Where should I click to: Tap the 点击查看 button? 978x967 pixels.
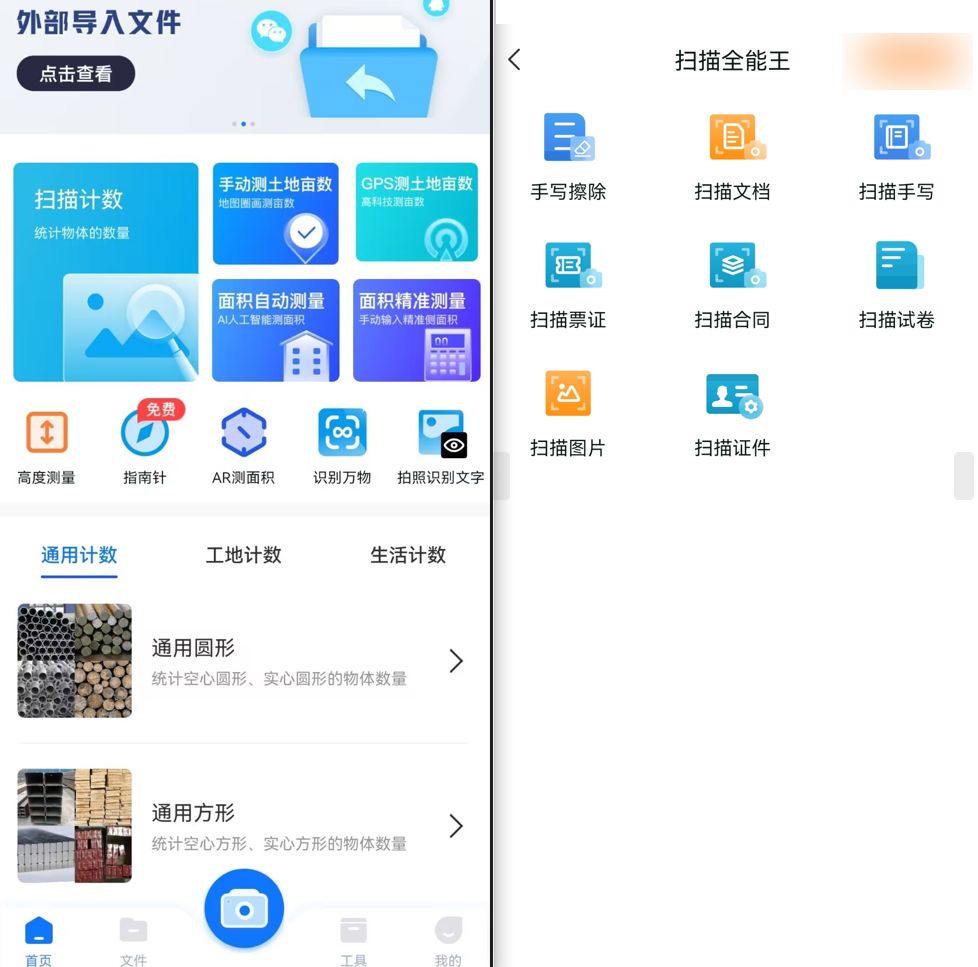(76, 73)
